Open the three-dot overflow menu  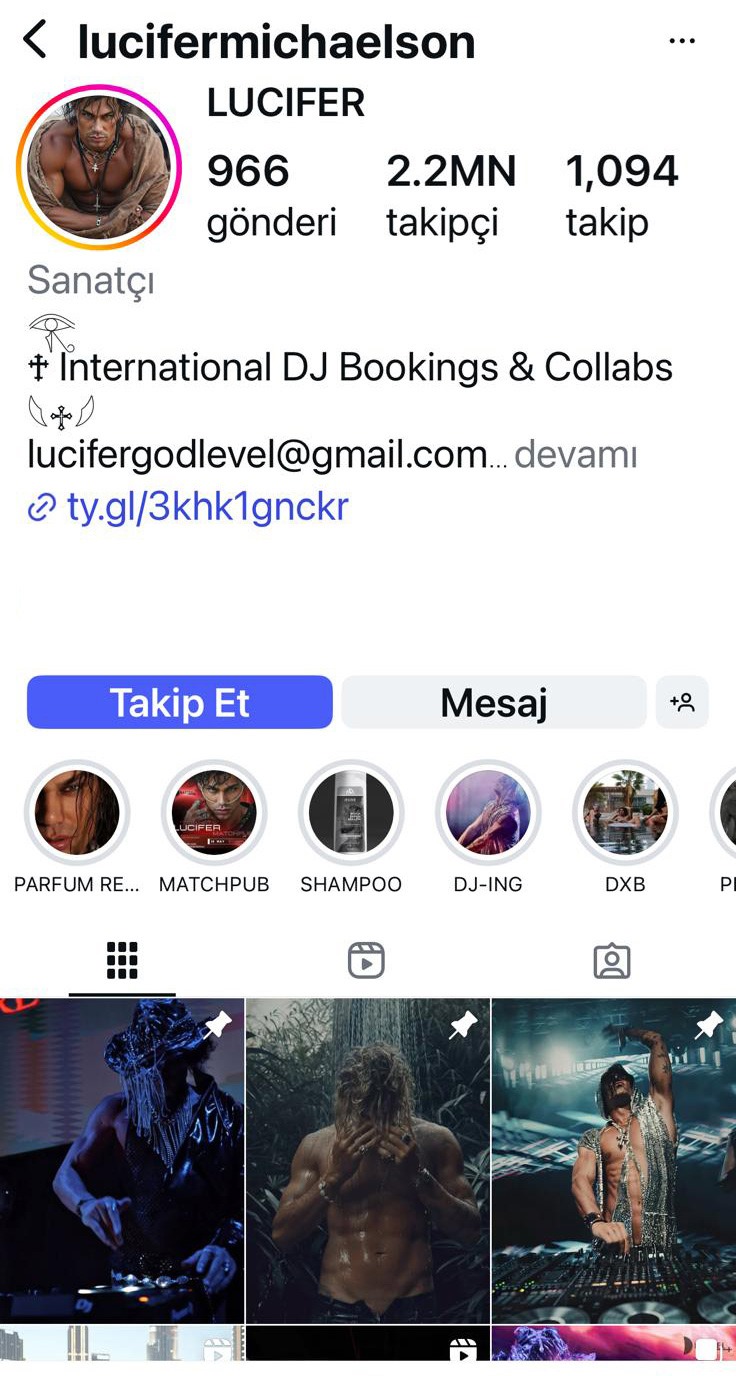click(682, 41)
